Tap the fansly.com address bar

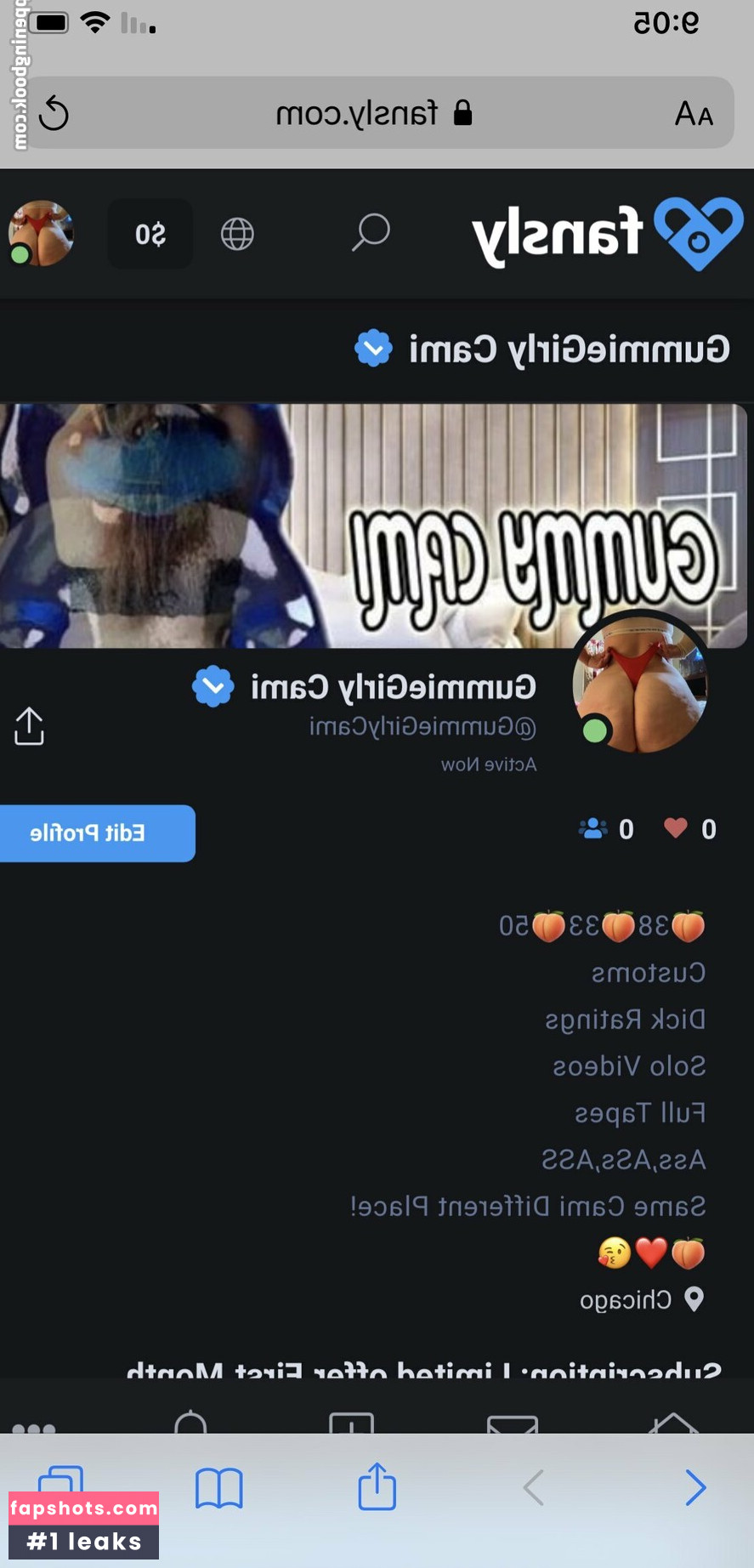(374, 113)
